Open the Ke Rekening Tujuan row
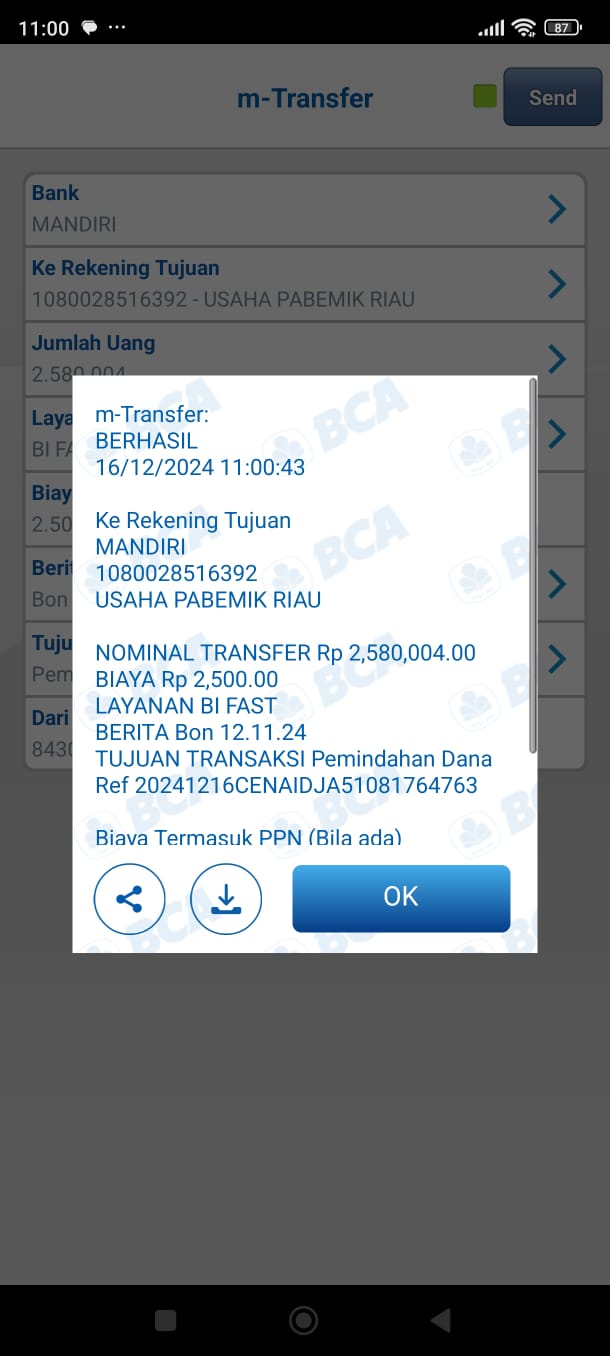 (304, 284)
